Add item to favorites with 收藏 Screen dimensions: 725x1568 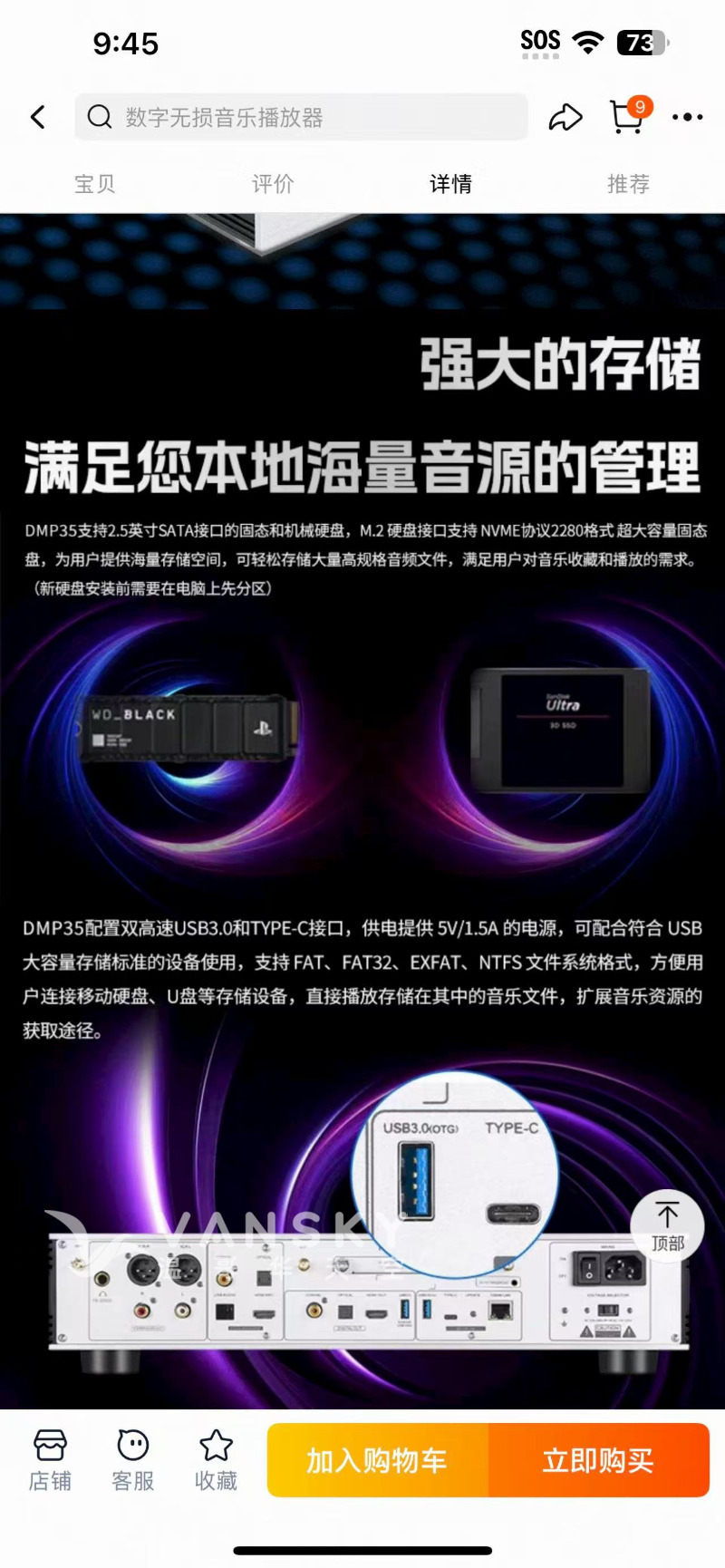pos(216,1459)
